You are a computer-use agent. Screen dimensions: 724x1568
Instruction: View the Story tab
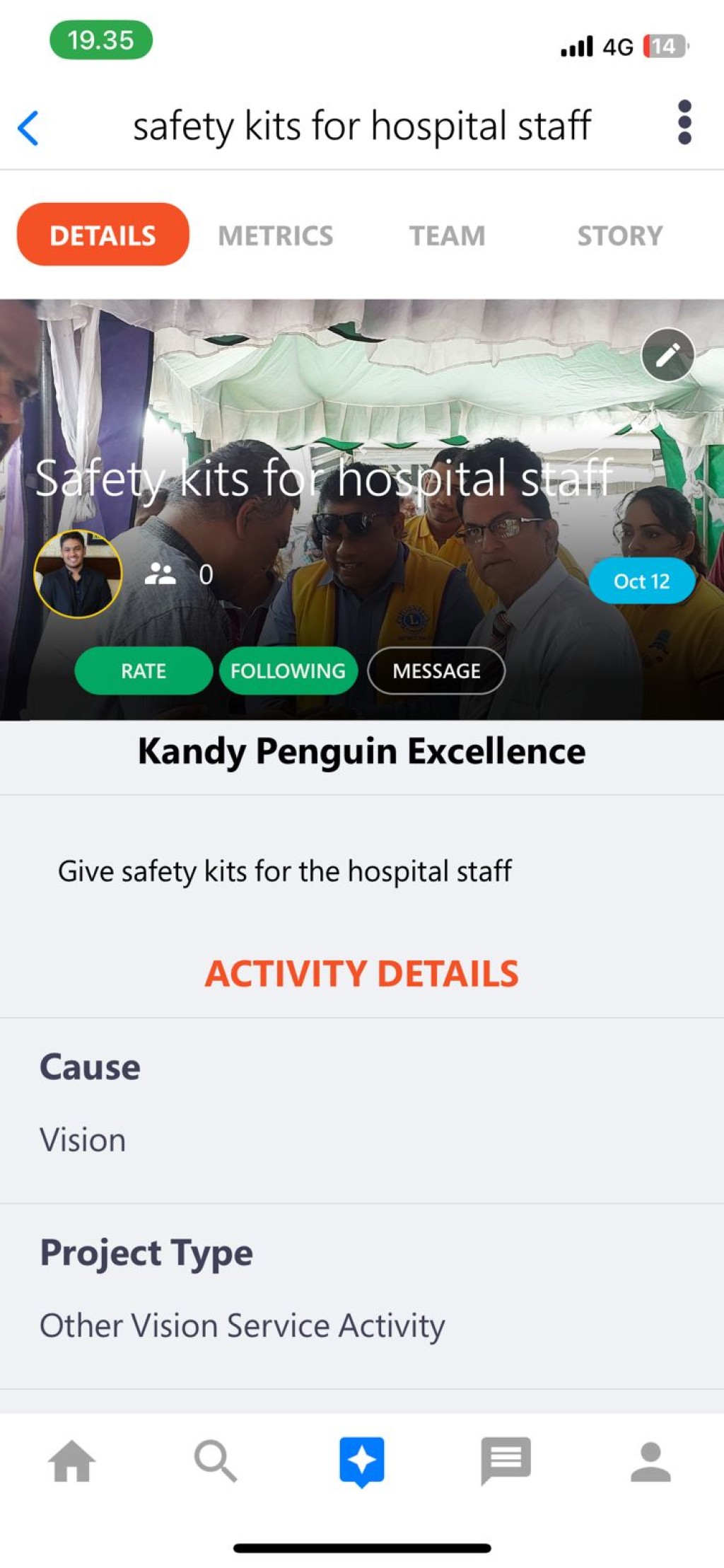pyautogui.click(x=620, y=236)
